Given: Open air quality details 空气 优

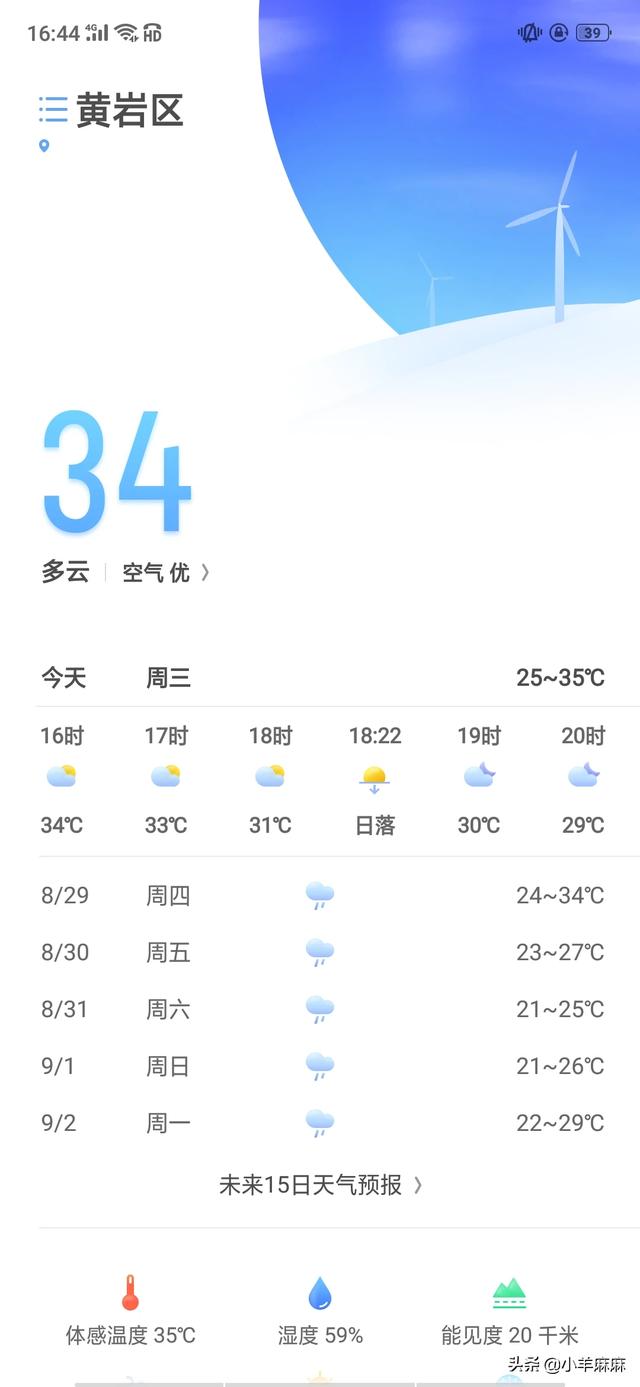Looking at the screenshot, I should click(x=165, y=572).
